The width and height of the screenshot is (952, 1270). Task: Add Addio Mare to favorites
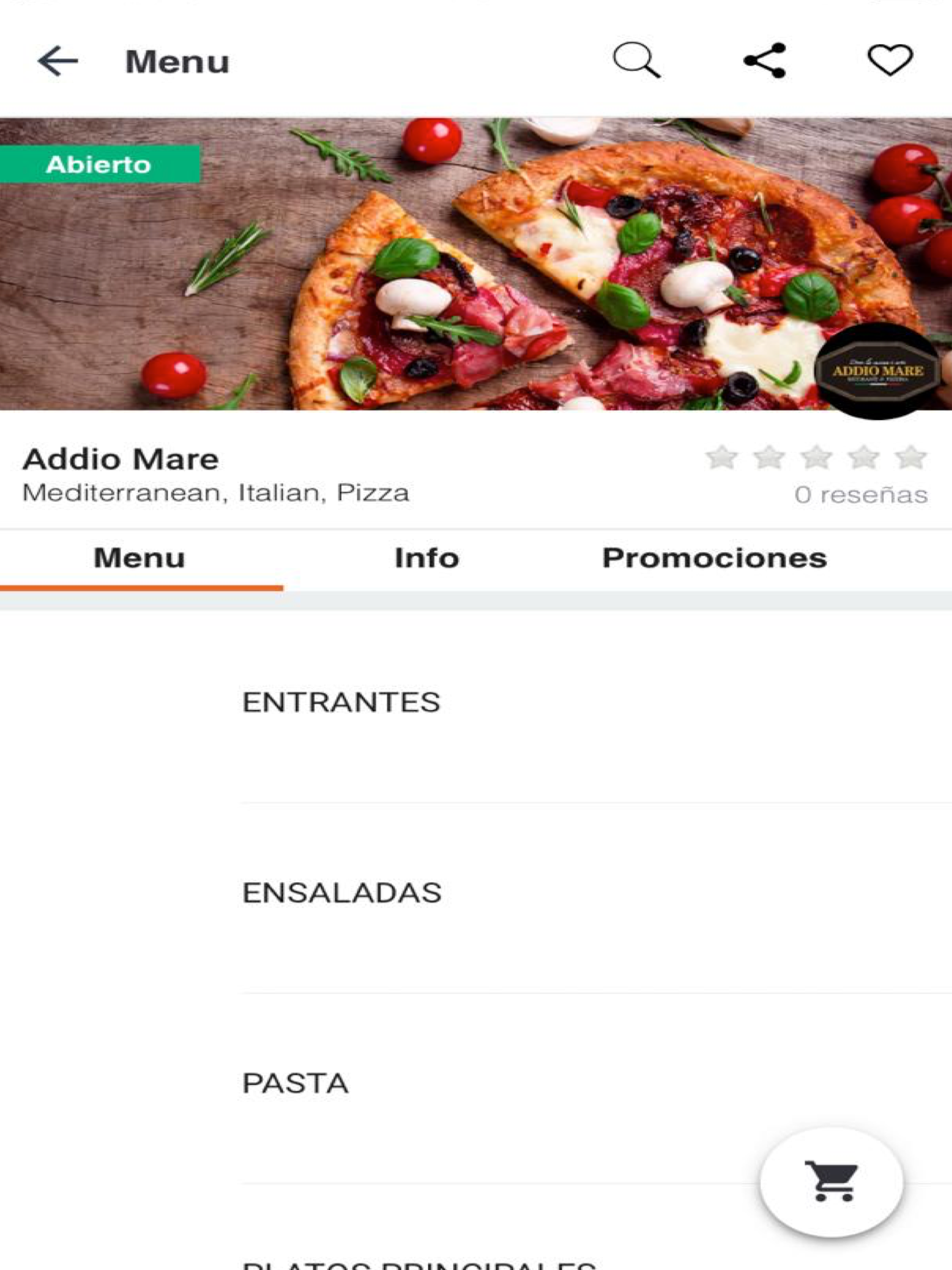pos(889,60)
